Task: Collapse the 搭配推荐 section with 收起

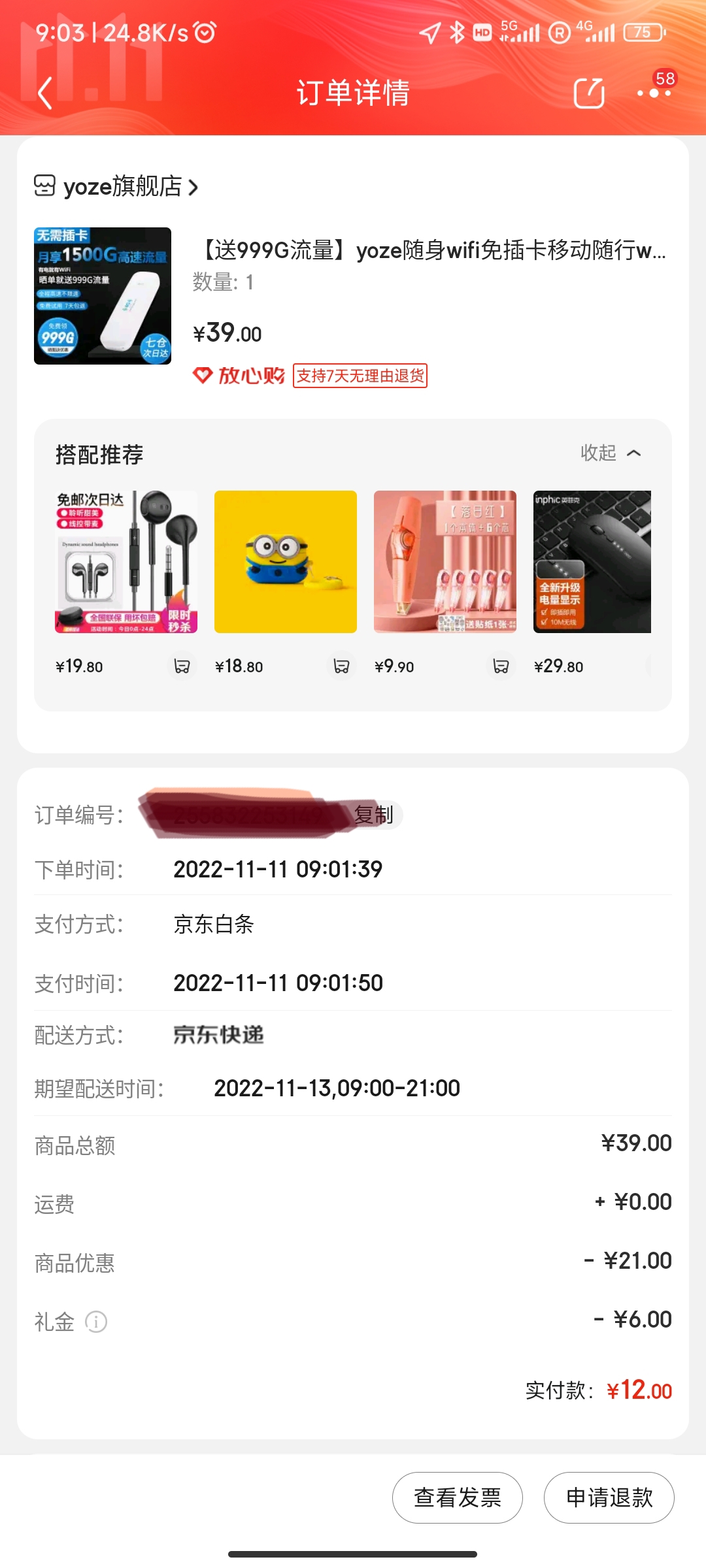Action: click(611, 453)
